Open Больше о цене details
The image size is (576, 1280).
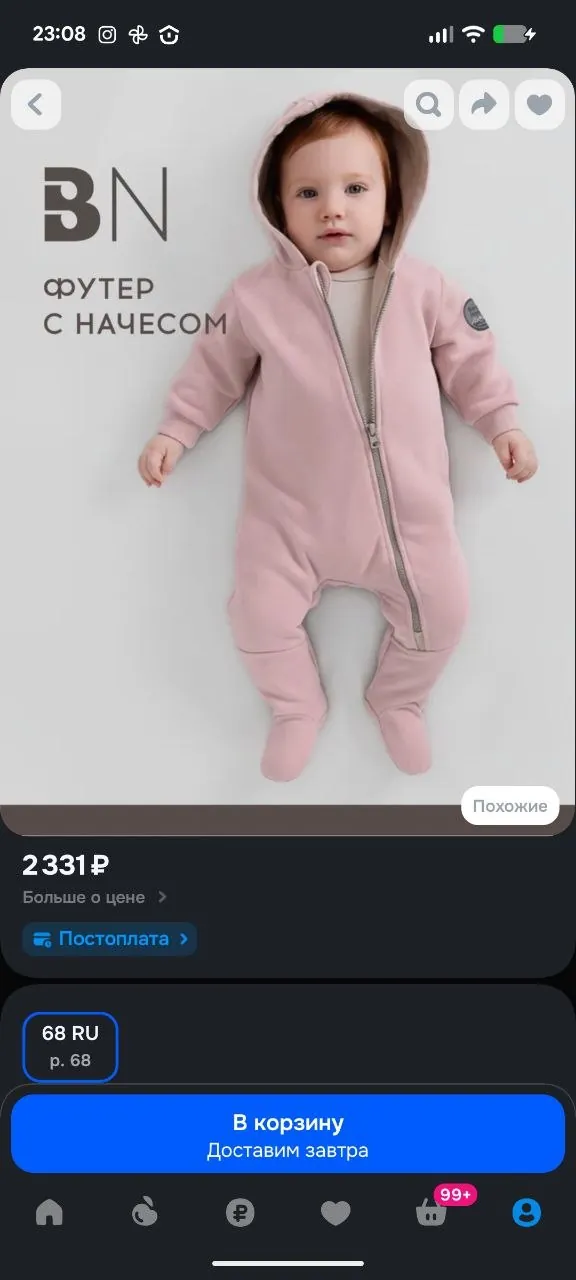(95, 897)
